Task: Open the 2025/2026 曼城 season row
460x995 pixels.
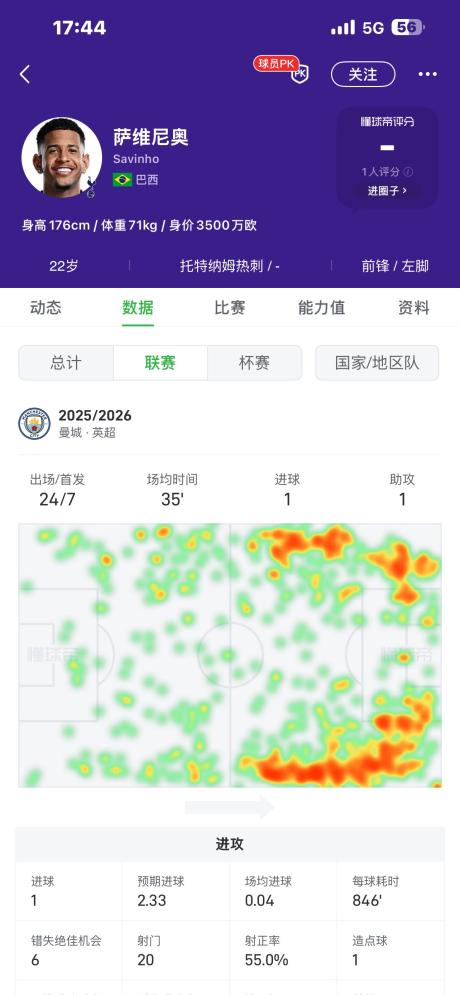Action: tap(230, 424)
